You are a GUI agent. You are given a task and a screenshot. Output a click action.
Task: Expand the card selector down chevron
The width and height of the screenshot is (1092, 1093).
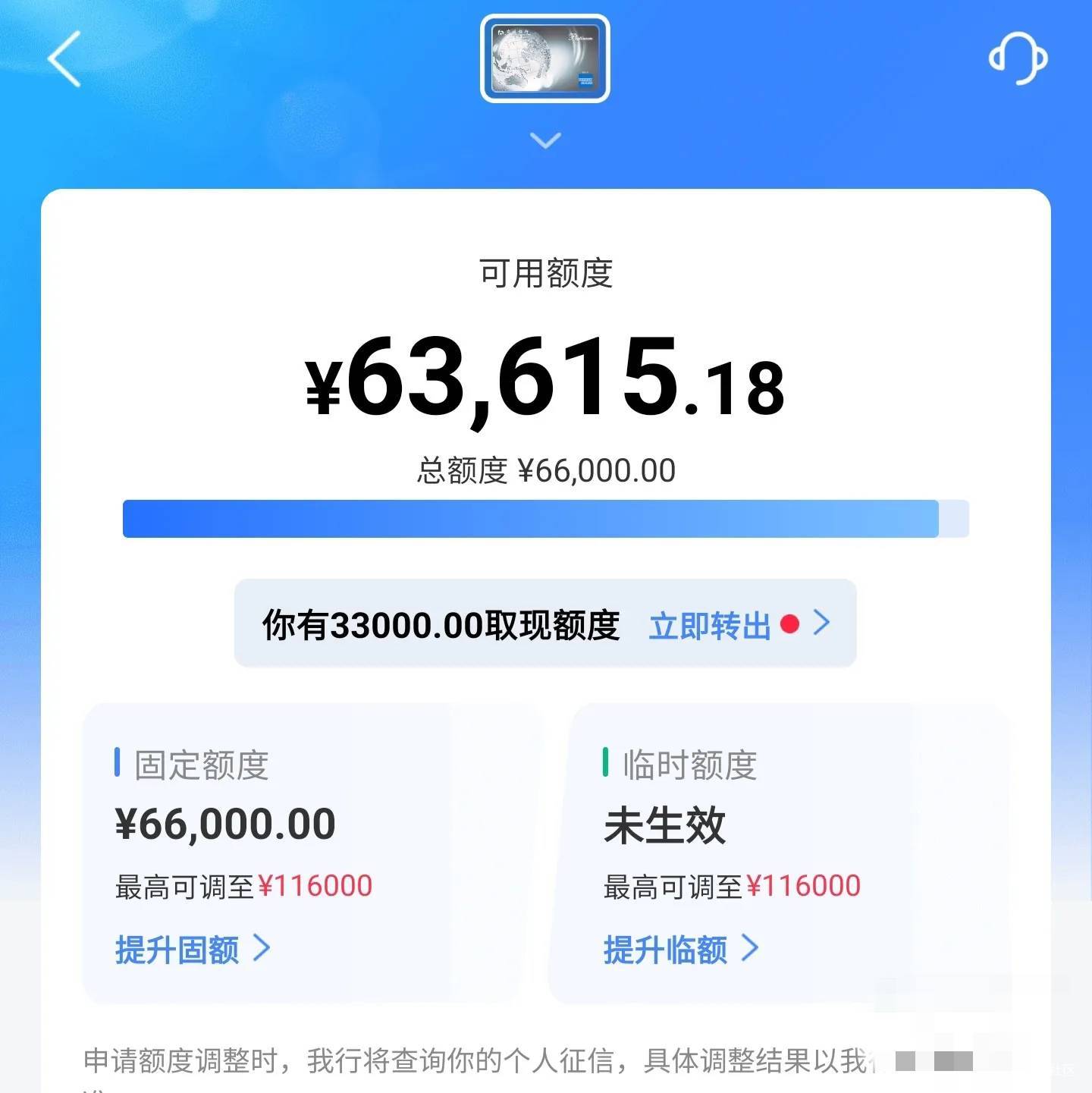point(545,140)
